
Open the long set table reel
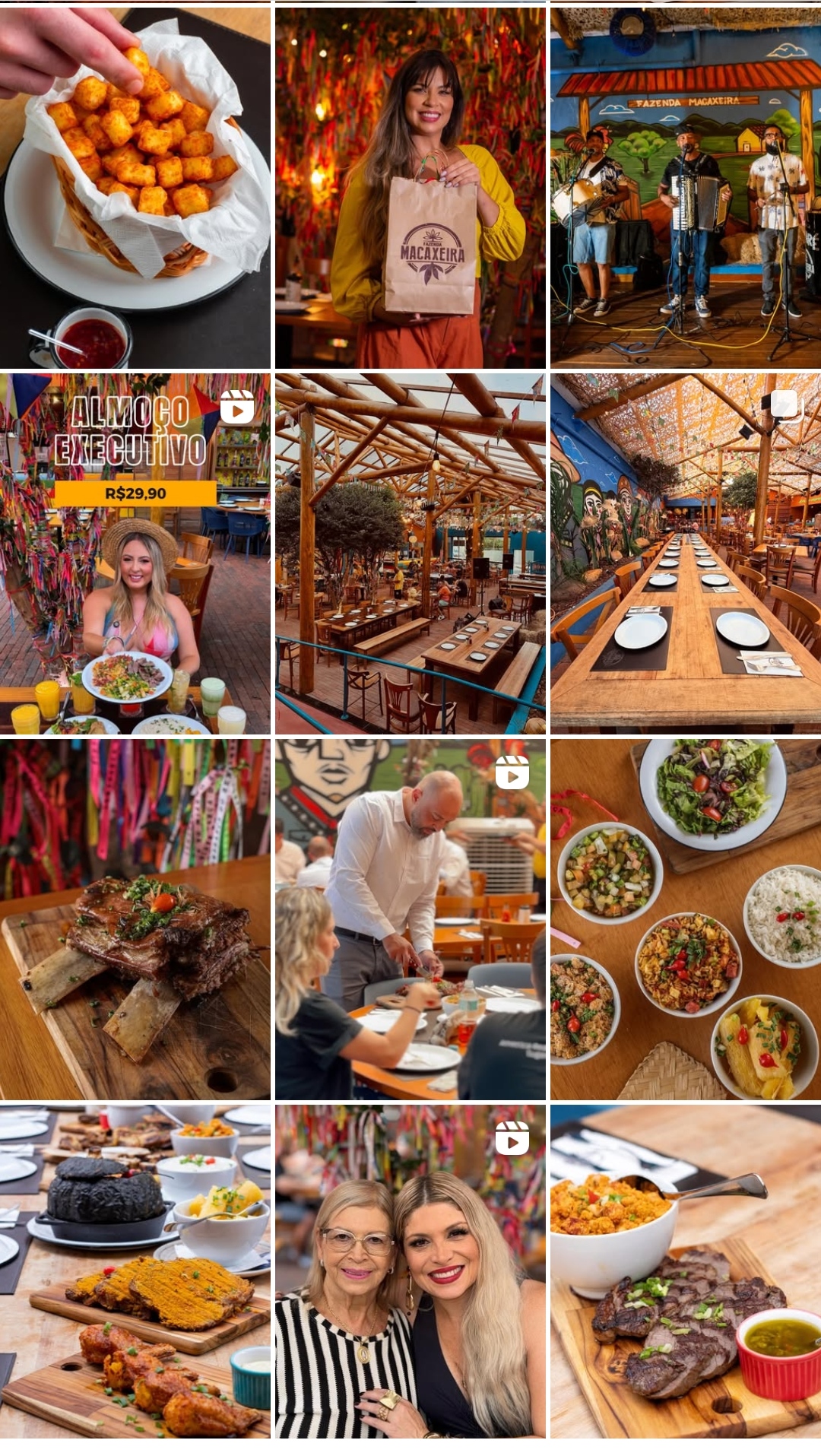point(685,554)
